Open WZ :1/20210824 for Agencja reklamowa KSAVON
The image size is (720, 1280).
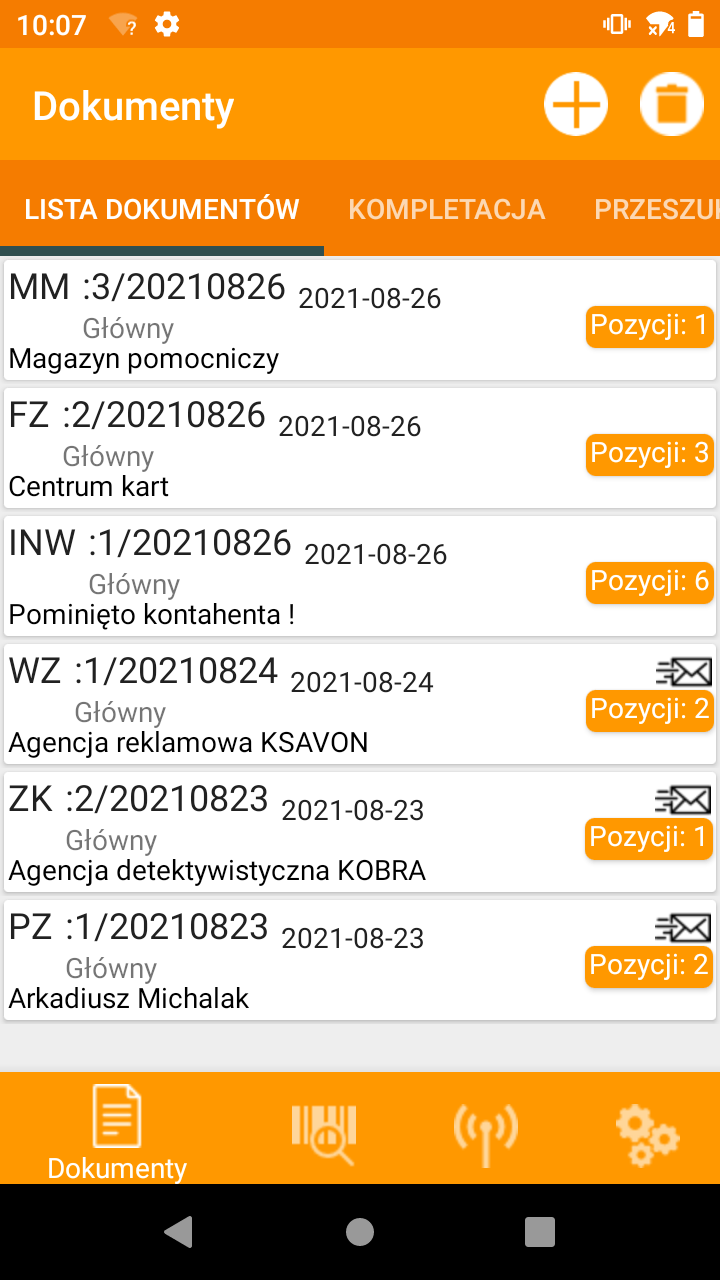pyautogui.click(x=300, y=704)
